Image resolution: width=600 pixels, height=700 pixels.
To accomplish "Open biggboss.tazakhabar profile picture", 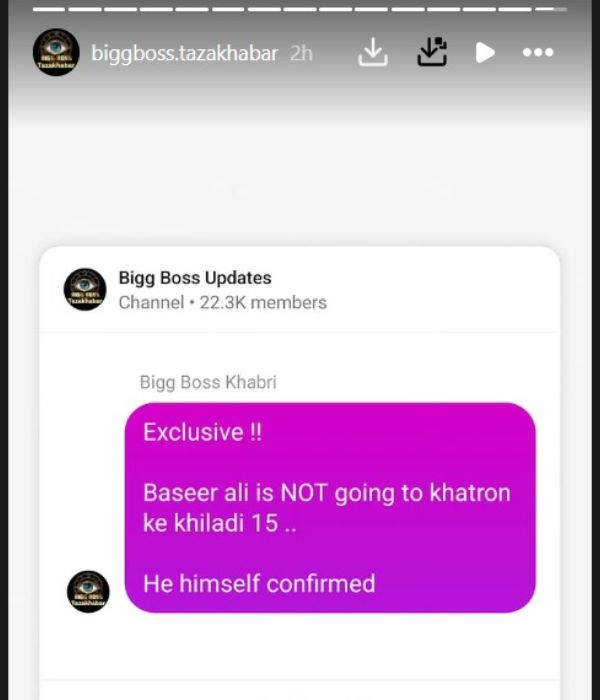I will point(56,53).
